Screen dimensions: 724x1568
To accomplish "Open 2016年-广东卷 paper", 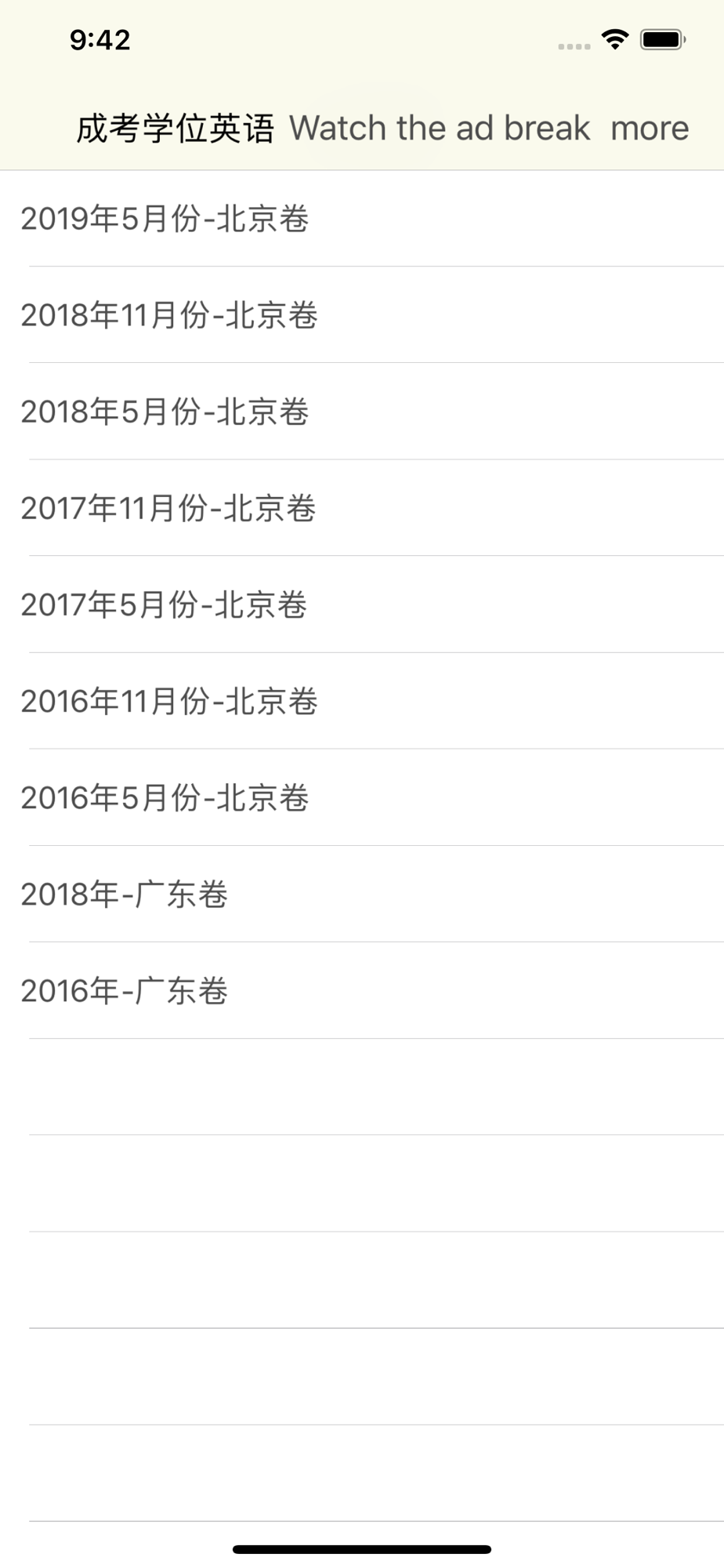I will click(362, 990).
